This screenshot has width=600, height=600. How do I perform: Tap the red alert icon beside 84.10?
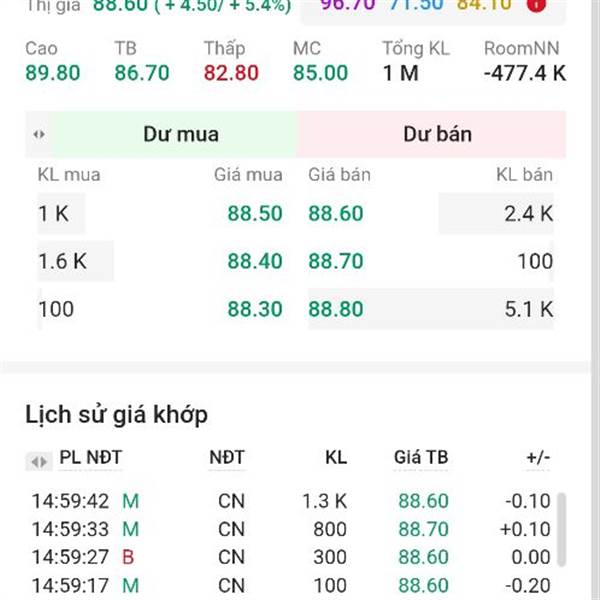(536, 5)
